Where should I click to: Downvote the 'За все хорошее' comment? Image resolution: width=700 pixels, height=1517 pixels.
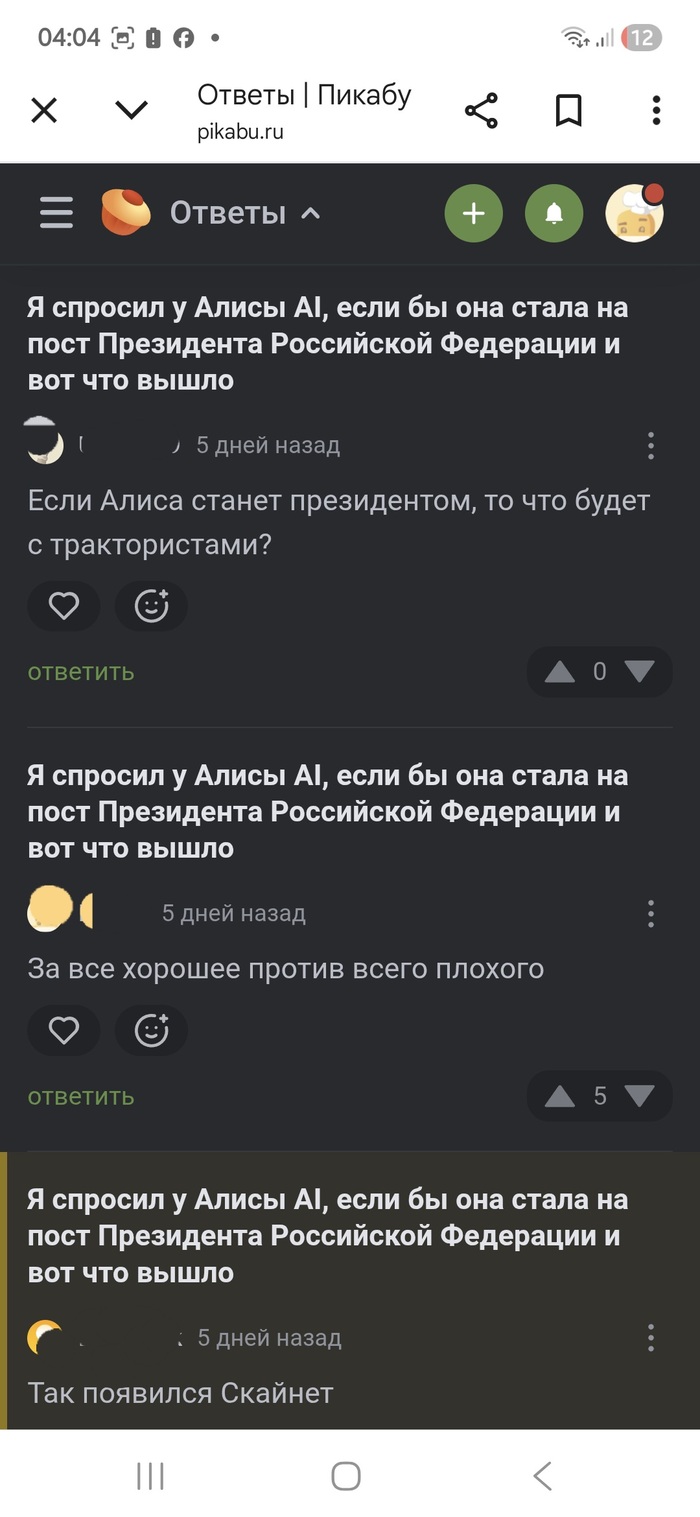(640, 1096)
